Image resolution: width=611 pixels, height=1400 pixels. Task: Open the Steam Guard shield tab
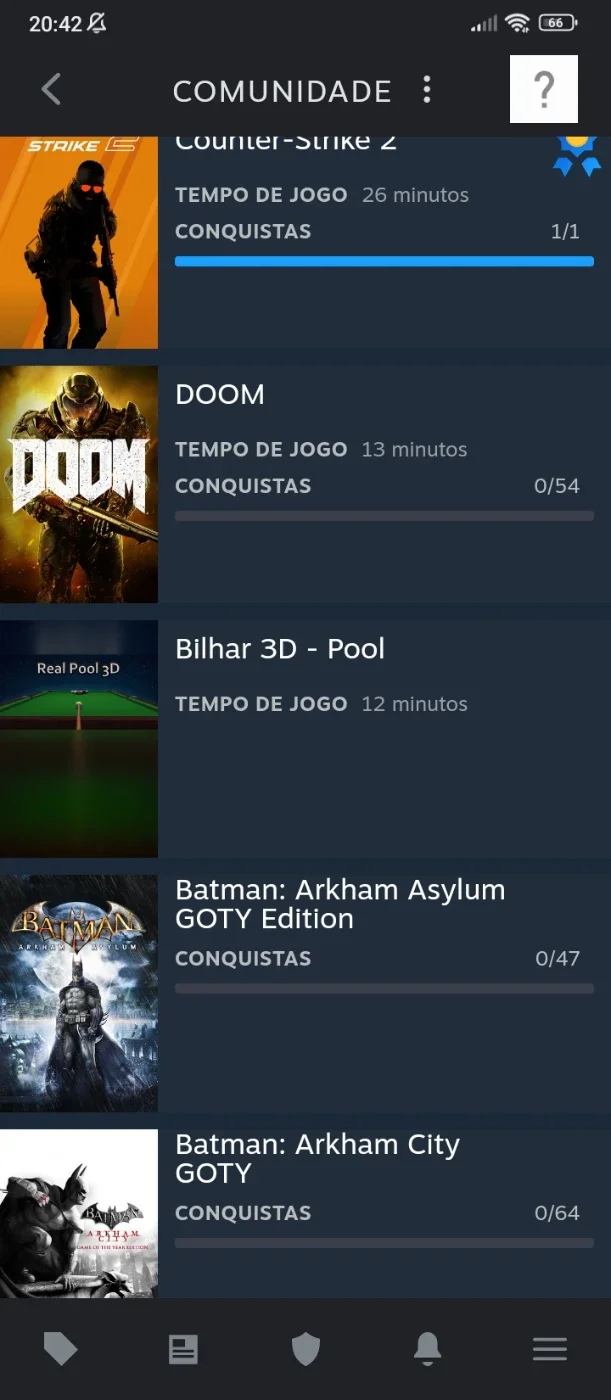point(305,1349)
